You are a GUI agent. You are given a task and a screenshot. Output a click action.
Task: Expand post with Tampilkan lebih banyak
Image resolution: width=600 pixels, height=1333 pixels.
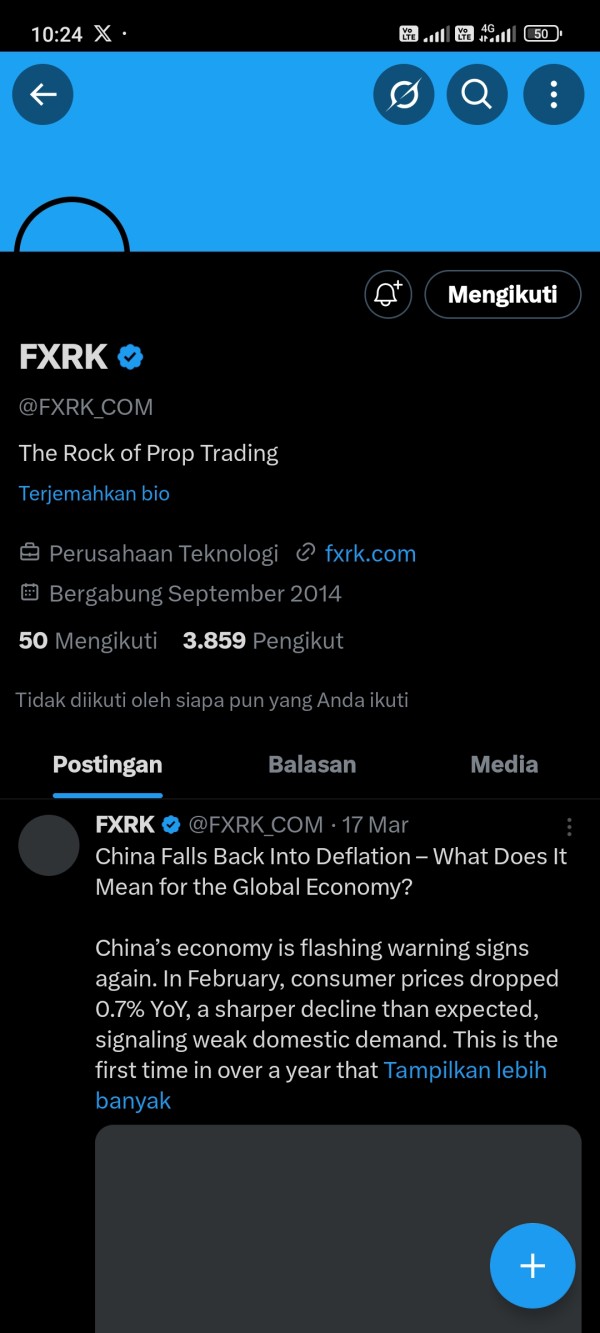pos(321,1085)
